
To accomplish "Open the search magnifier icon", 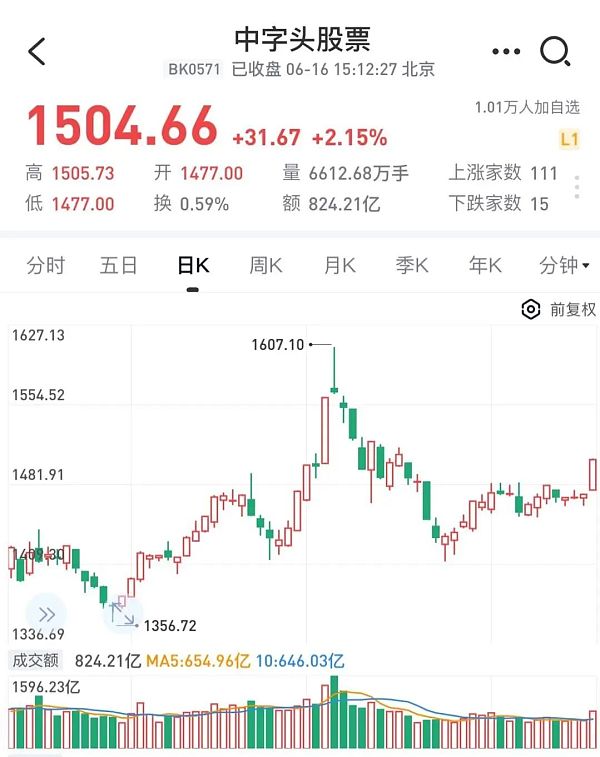I will pos(555,51).
